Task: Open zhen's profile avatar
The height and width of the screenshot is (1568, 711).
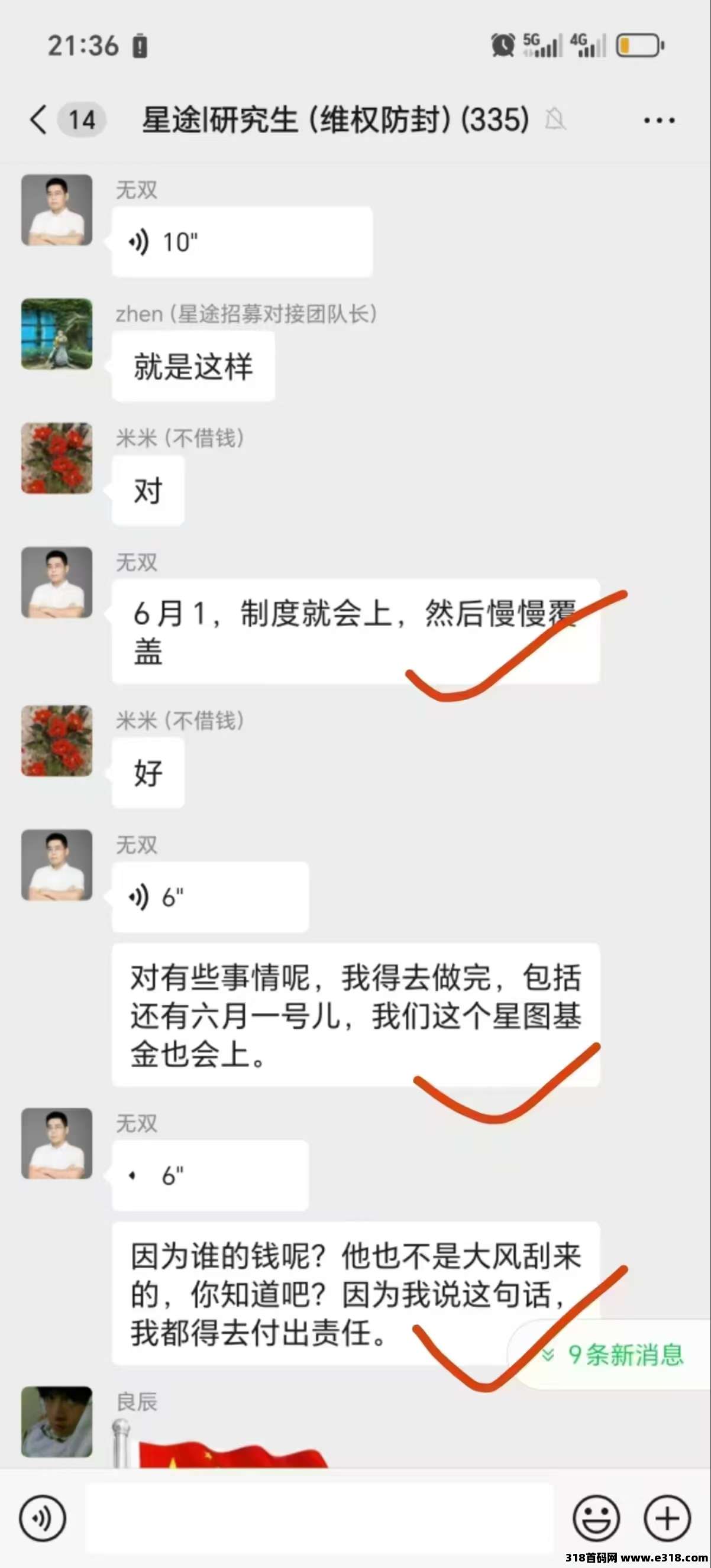Action: coord(57,333)
